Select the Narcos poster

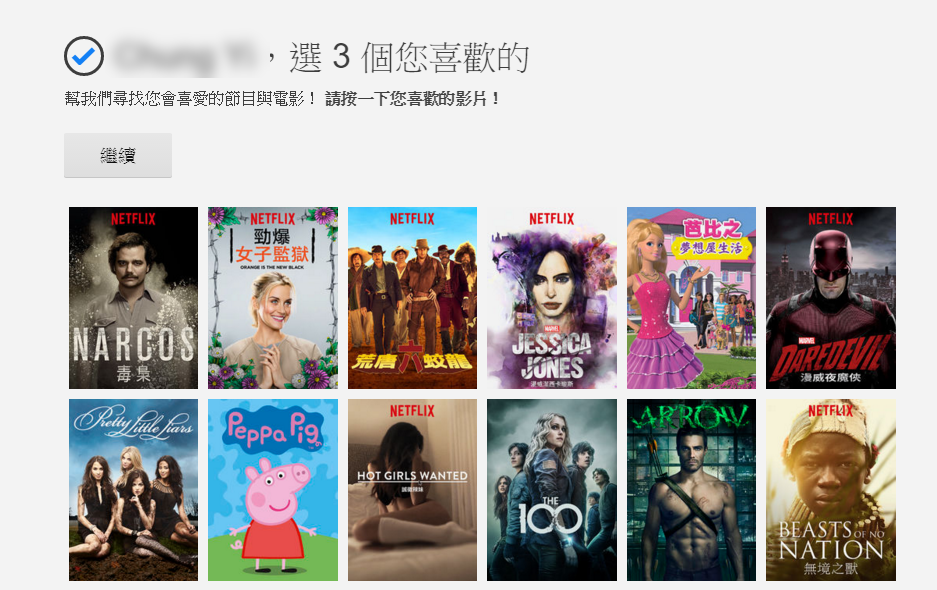133,298
